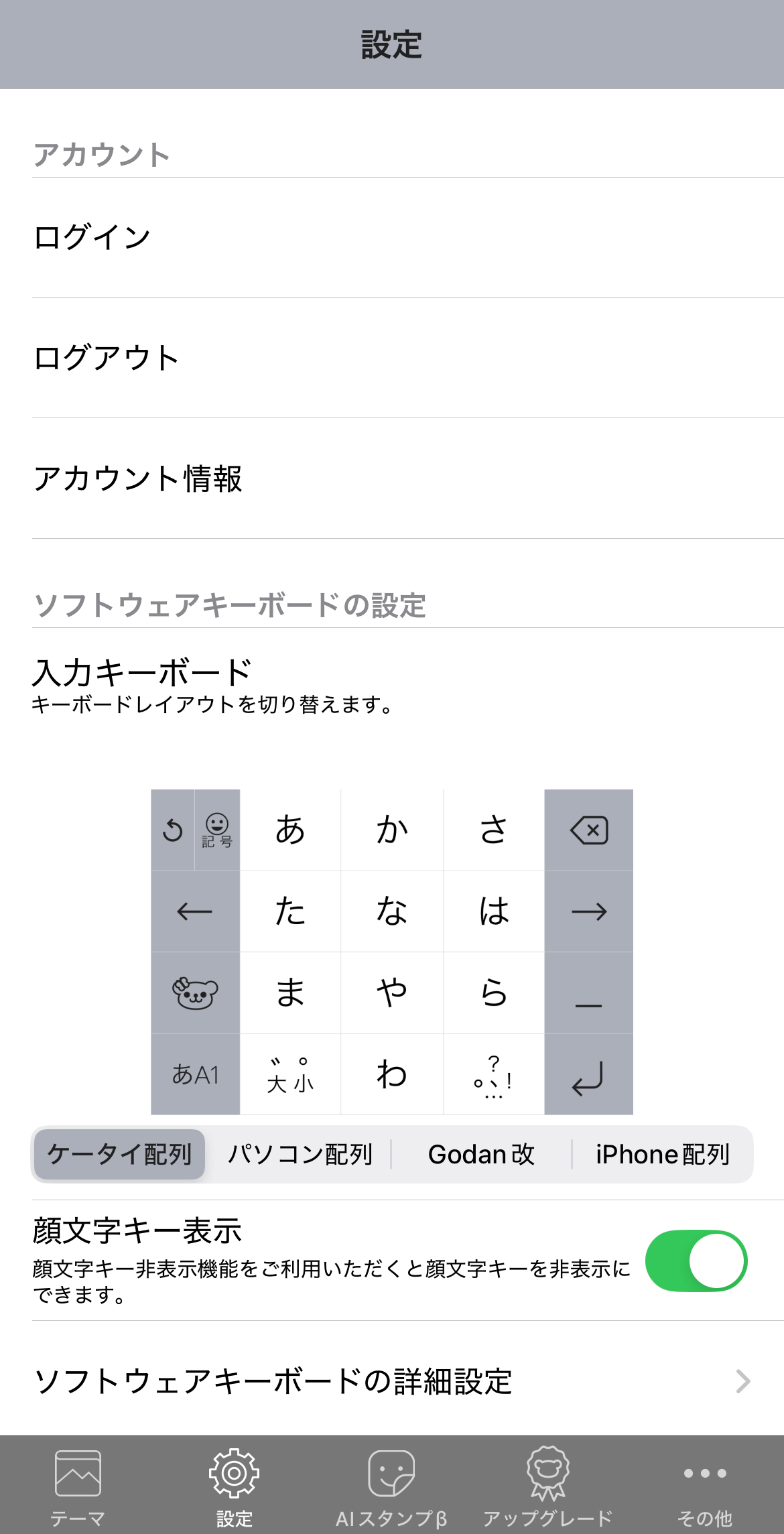Tap the ログアウト row
Viewport: 784px width, 1534px height.
click(392, 358)
